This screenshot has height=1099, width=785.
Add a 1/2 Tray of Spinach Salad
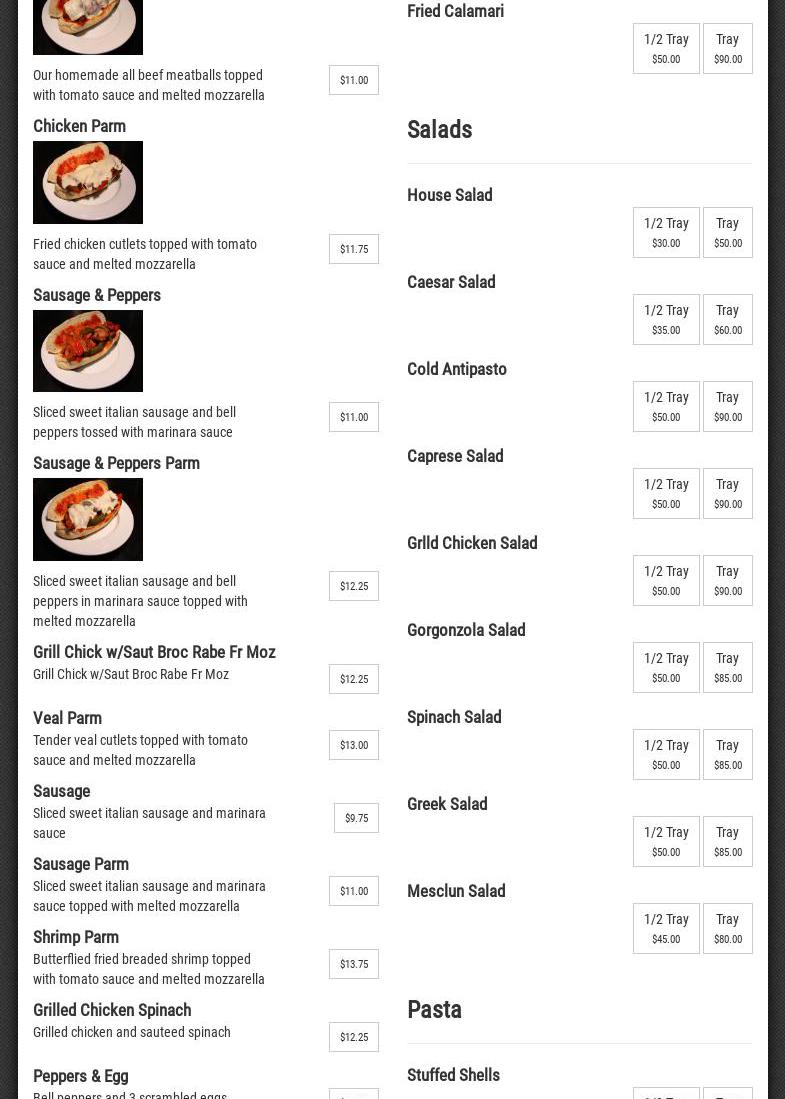pos(666,754)
